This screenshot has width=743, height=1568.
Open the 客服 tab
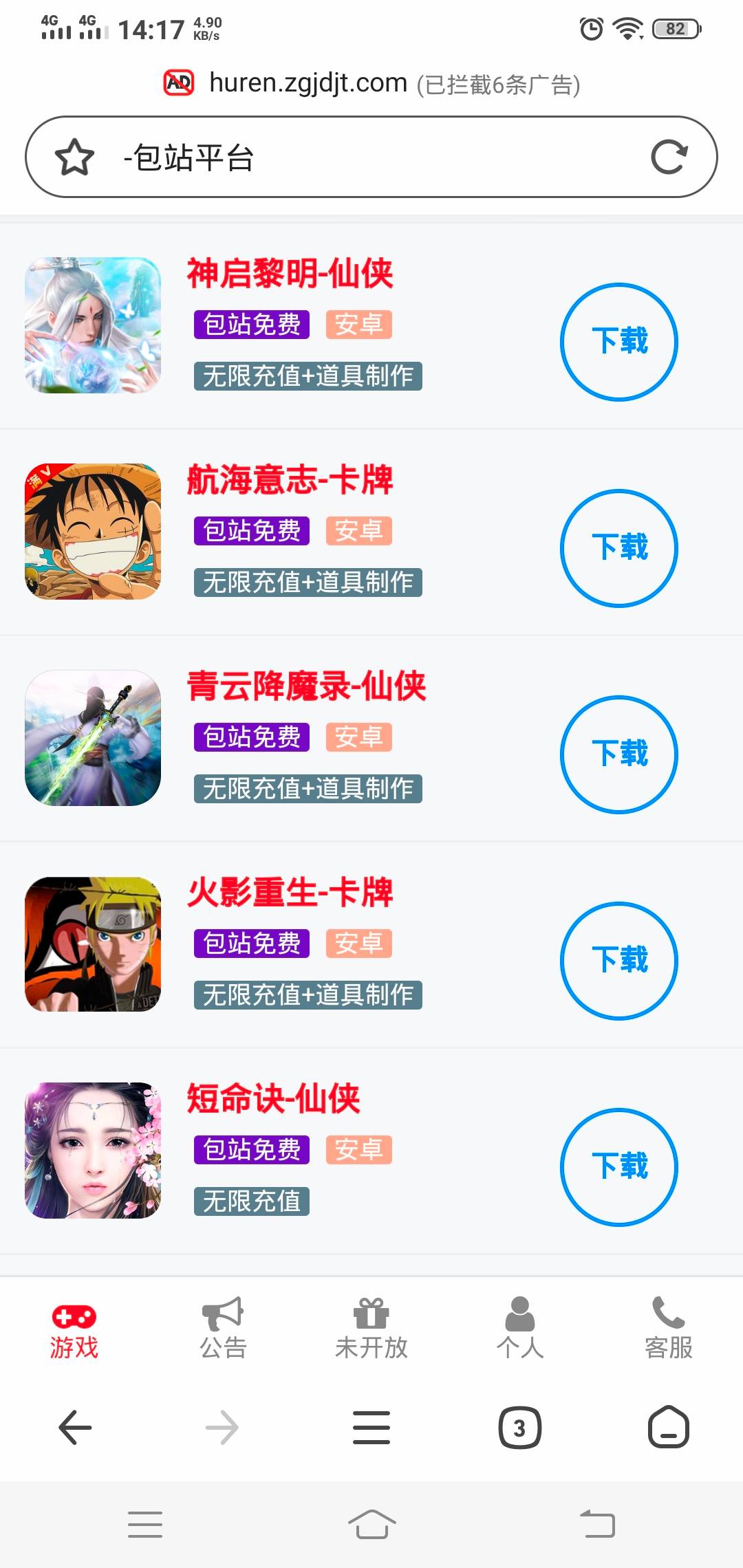point(669,1329)
